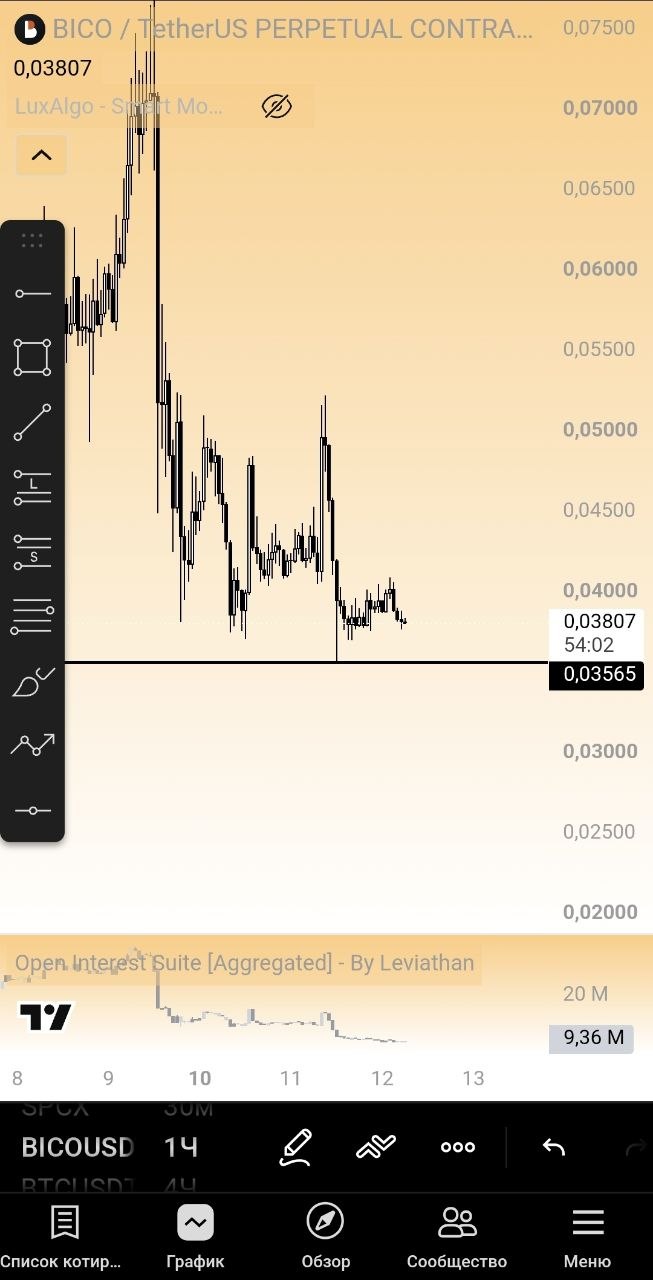Open the BICOUSD symbol selector

click(x=78, y=1147)
